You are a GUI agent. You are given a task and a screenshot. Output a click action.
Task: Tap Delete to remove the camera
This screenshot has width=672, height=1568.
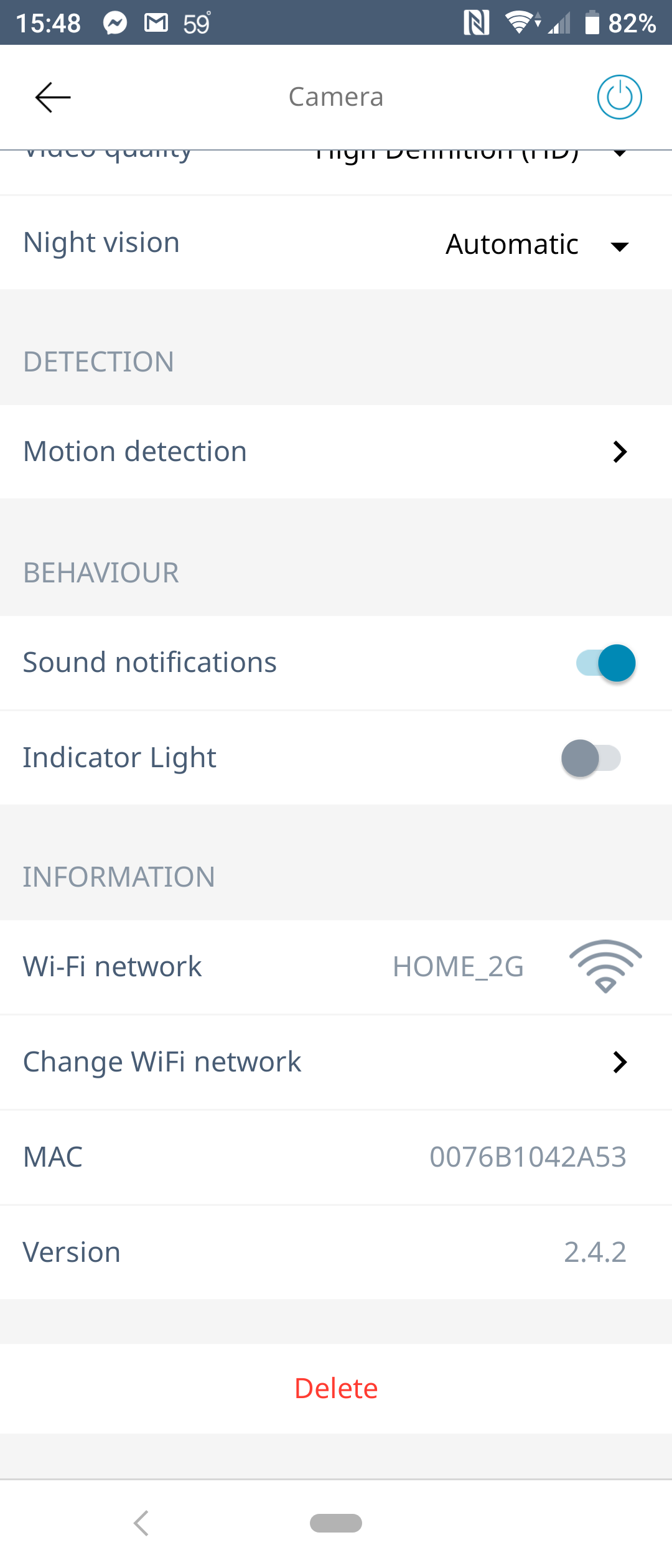(x=336, y=1388)
